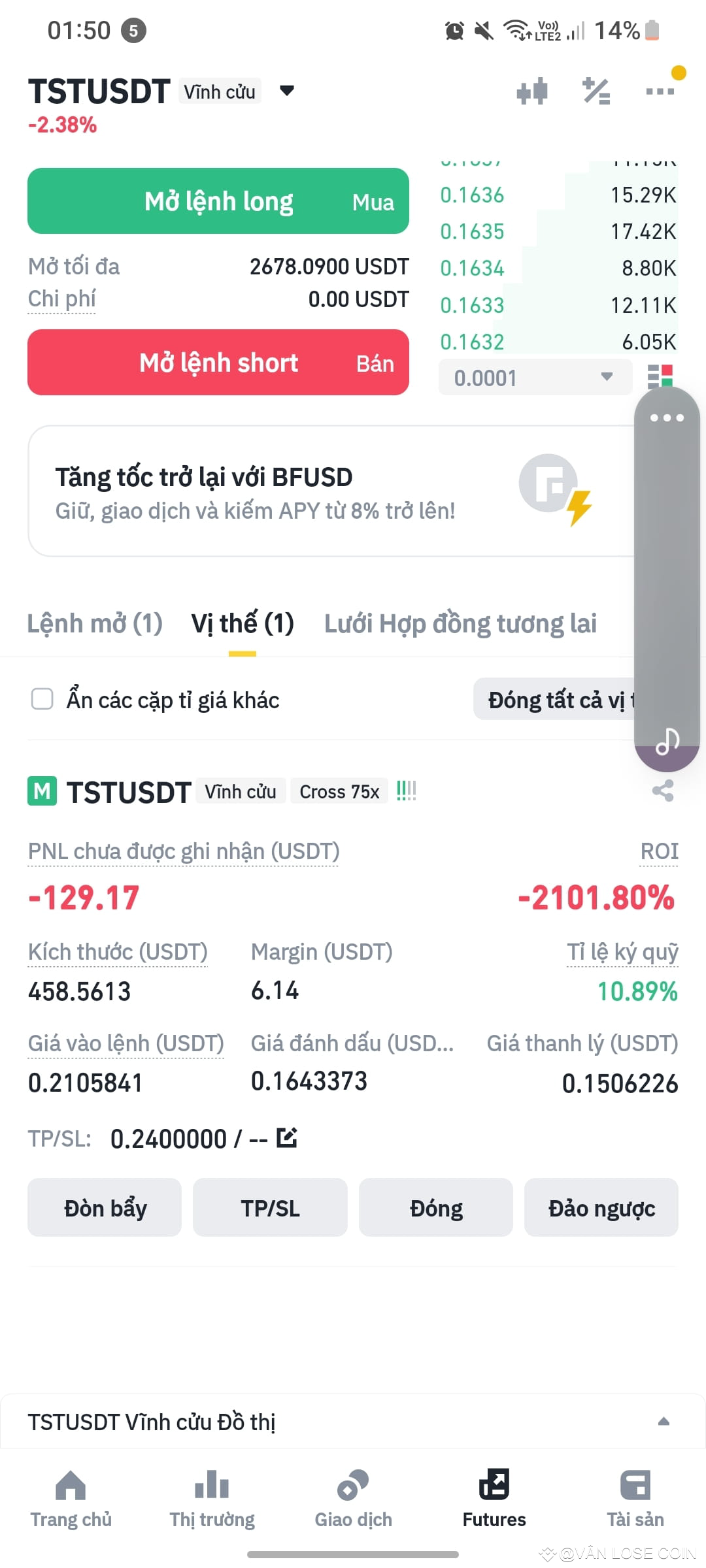Tap Mở lệnh long buy button
Viewport: 706px width, 1568px height.
click(x=218, y=201)
